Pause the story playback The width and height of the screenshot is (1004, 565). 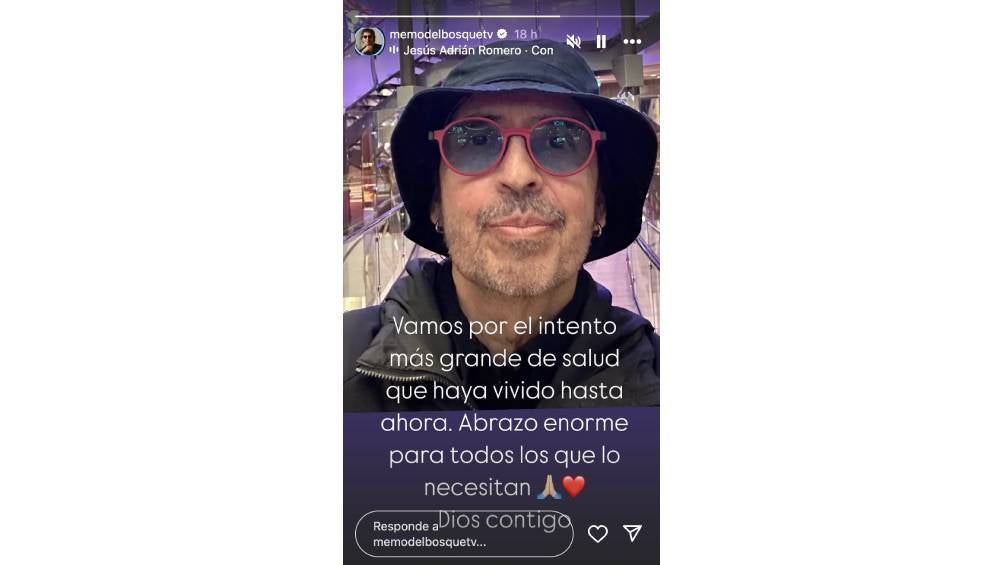pyautogui.click(x=601, y=42)
